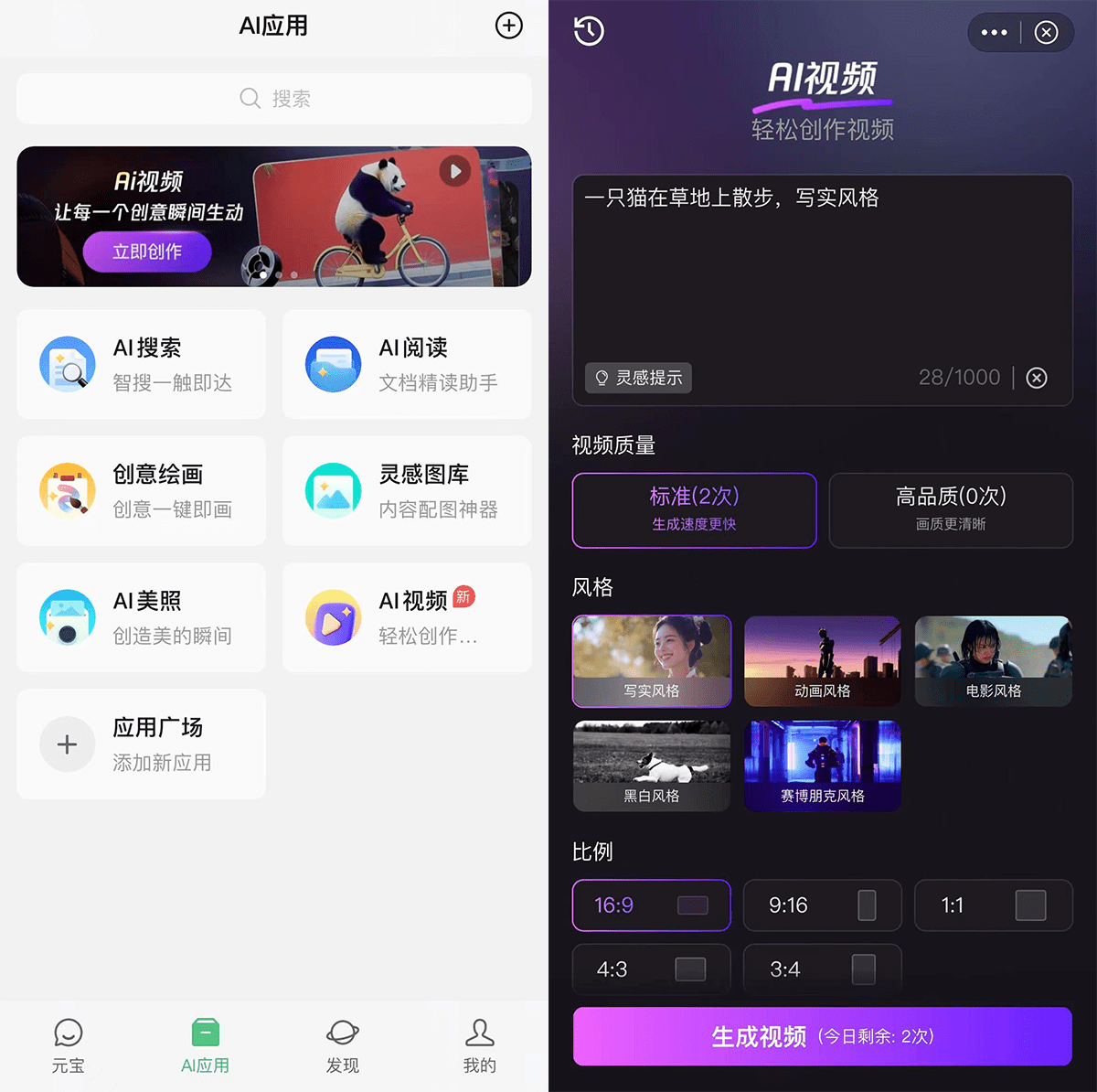Tap 生成视频 to generate the video
1097x1092 pixels.
(x=822, y=1036)
